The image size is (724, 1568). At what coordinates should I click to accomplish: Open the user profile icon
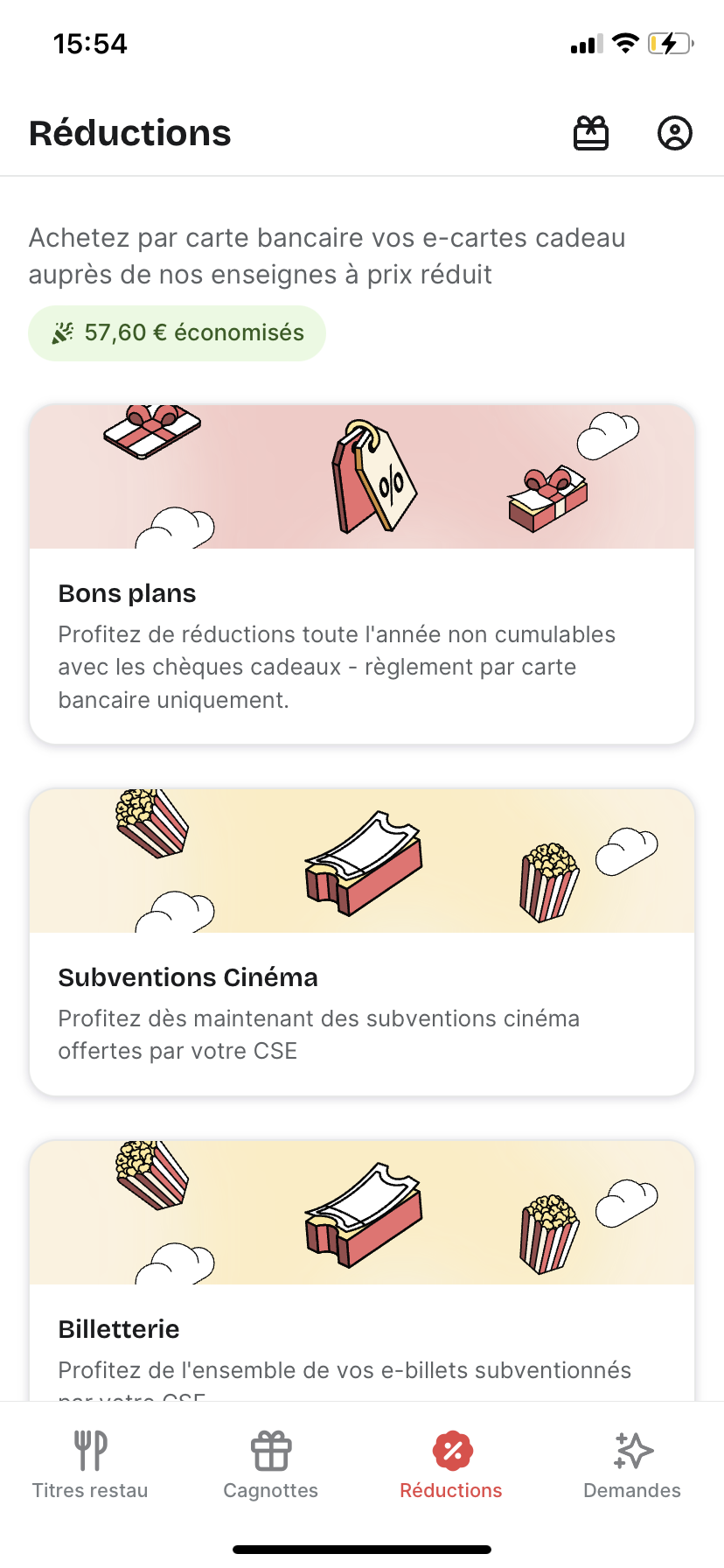(674, 133)
